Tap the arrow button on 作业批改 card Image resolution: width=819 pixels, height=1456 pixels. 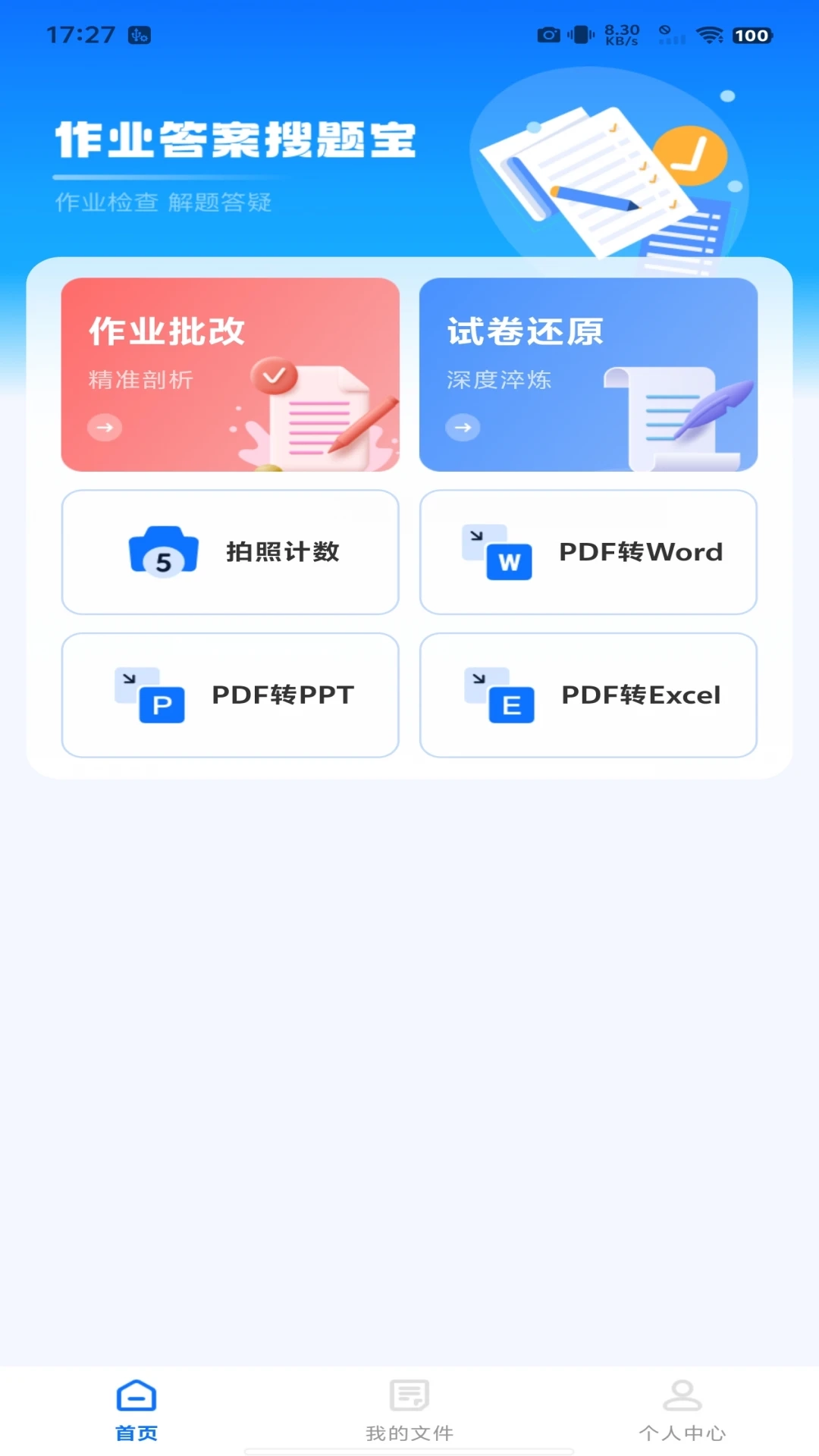tap(103, 427)
